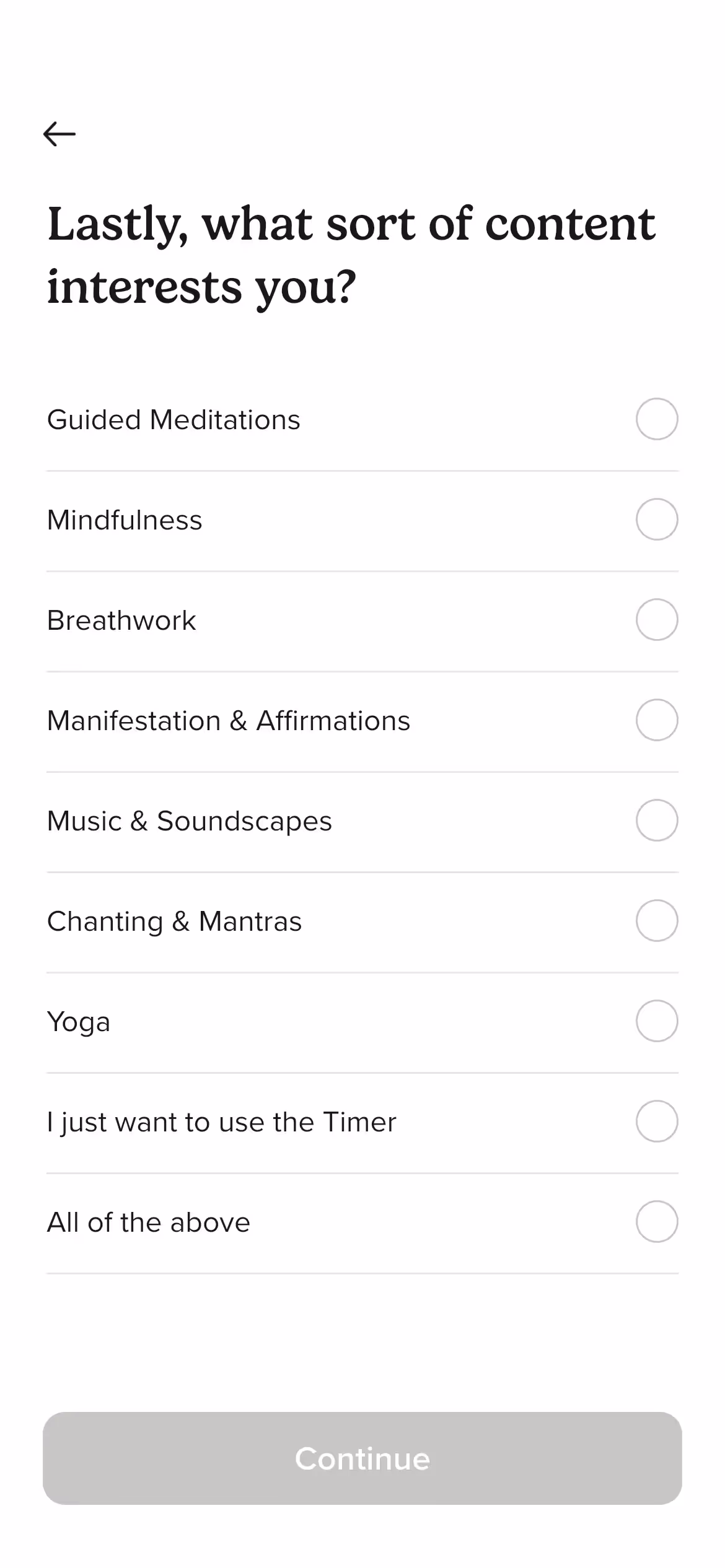Select Yoga as content interest
The width and height of the screenshot is (725, 1568).
(656, 1021)
